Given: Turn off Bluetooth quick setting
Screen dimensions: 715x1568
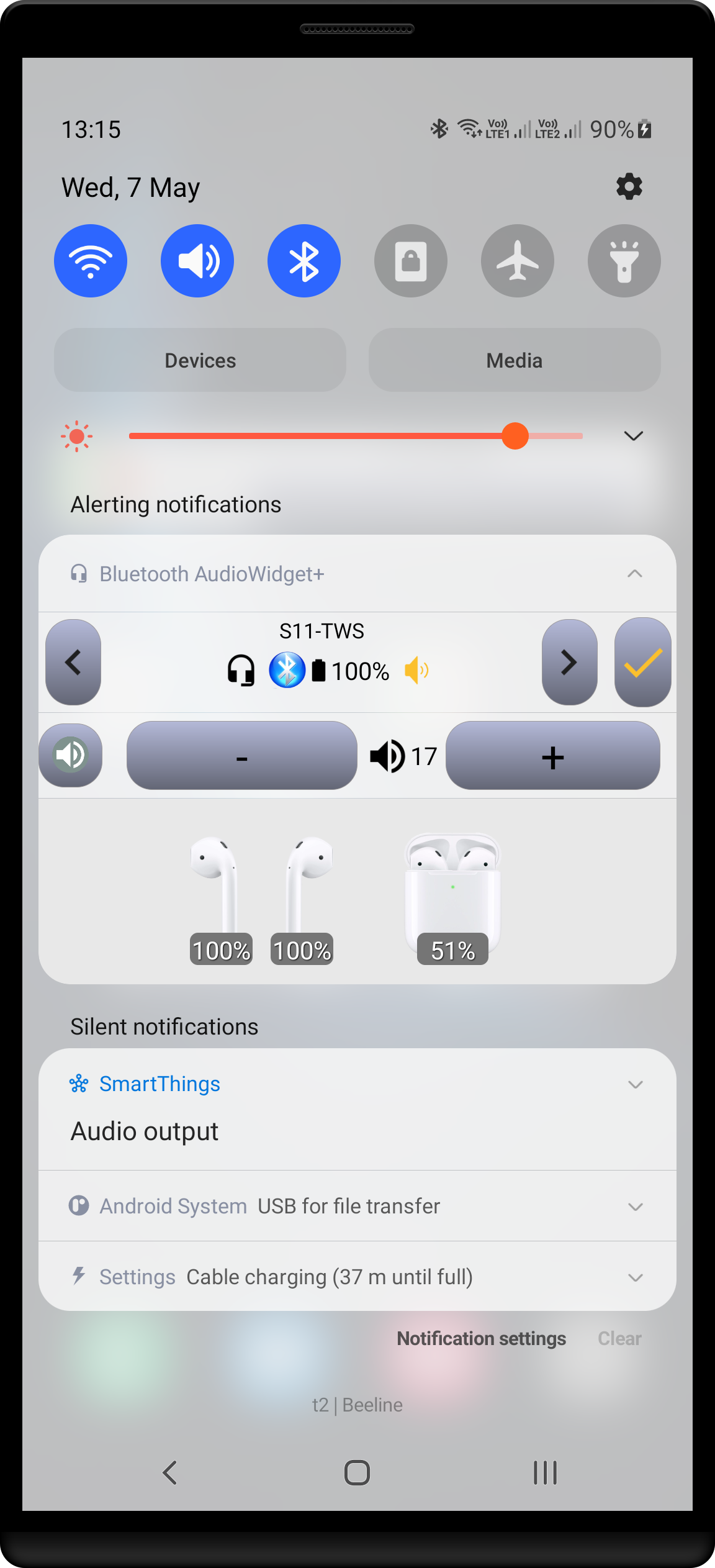Looking at the screenshot, I should point(304,261).
